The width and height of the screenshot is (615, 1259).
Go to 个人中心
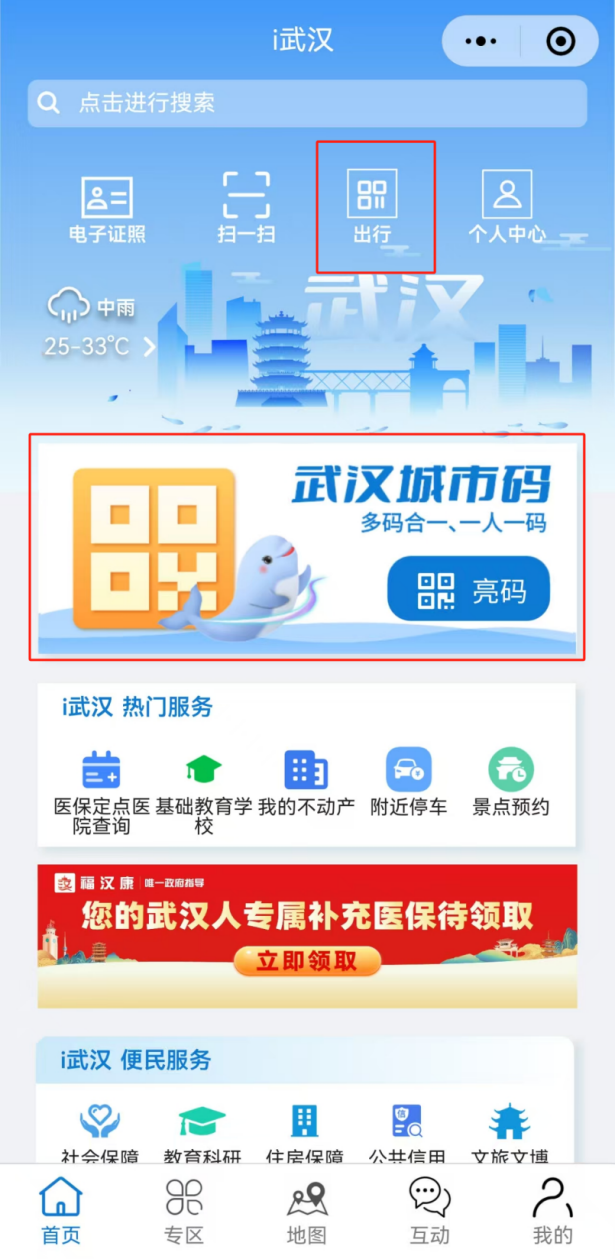click(507, 206)
